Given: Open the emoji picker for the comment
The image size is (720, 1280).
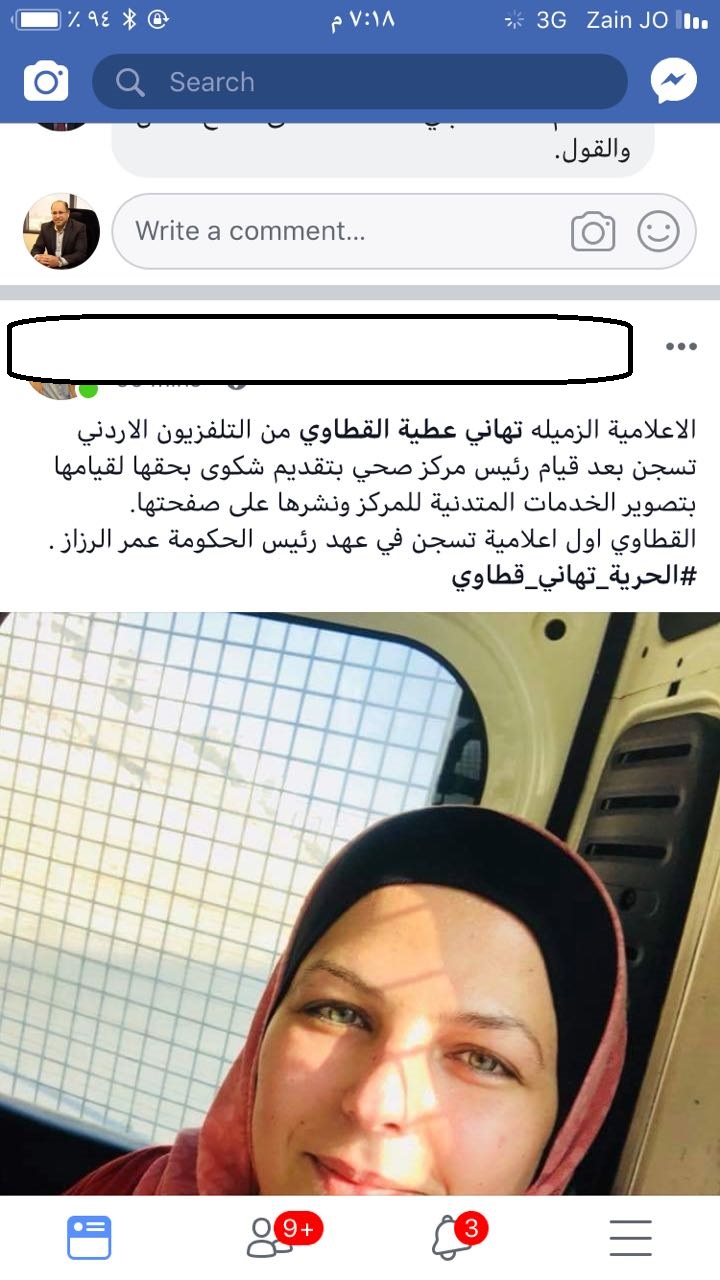Looking at the screenshot, I should tap(658, 232).
